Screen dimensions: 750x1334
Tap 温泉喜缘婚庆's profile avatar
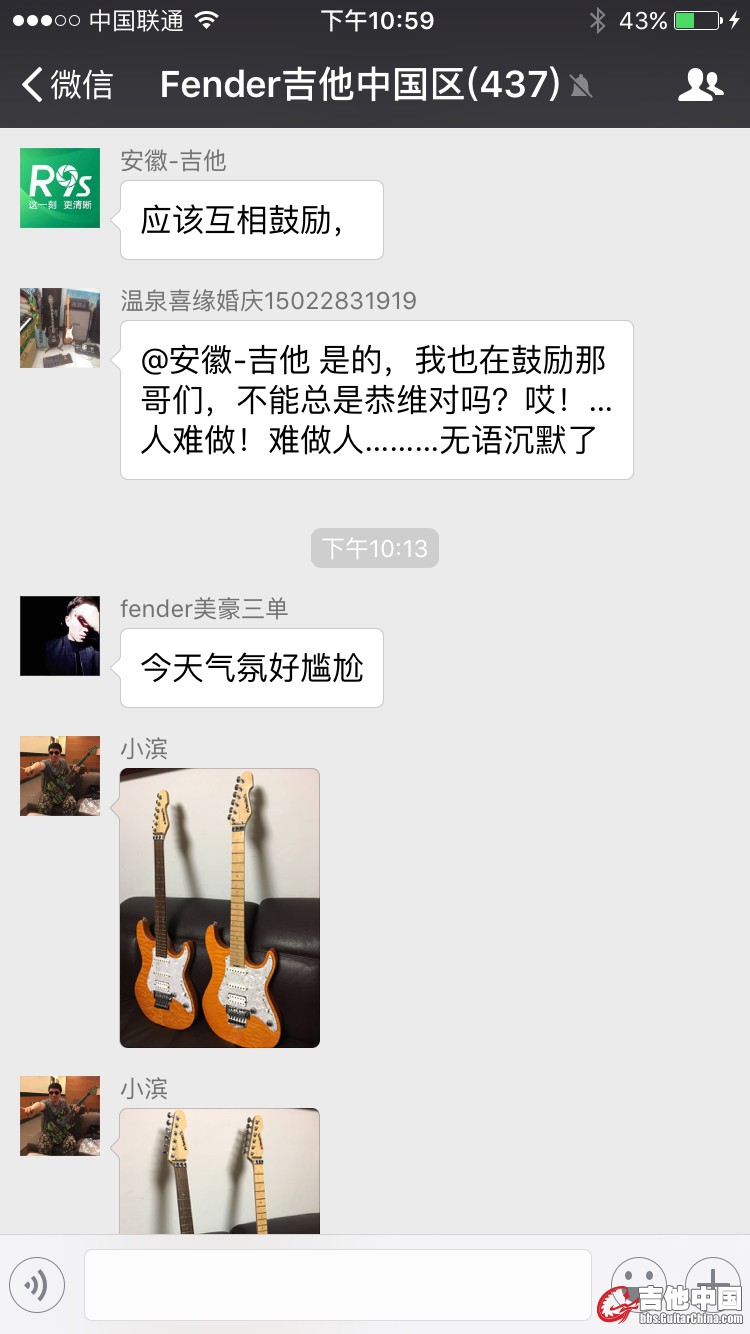click(60, 328)
